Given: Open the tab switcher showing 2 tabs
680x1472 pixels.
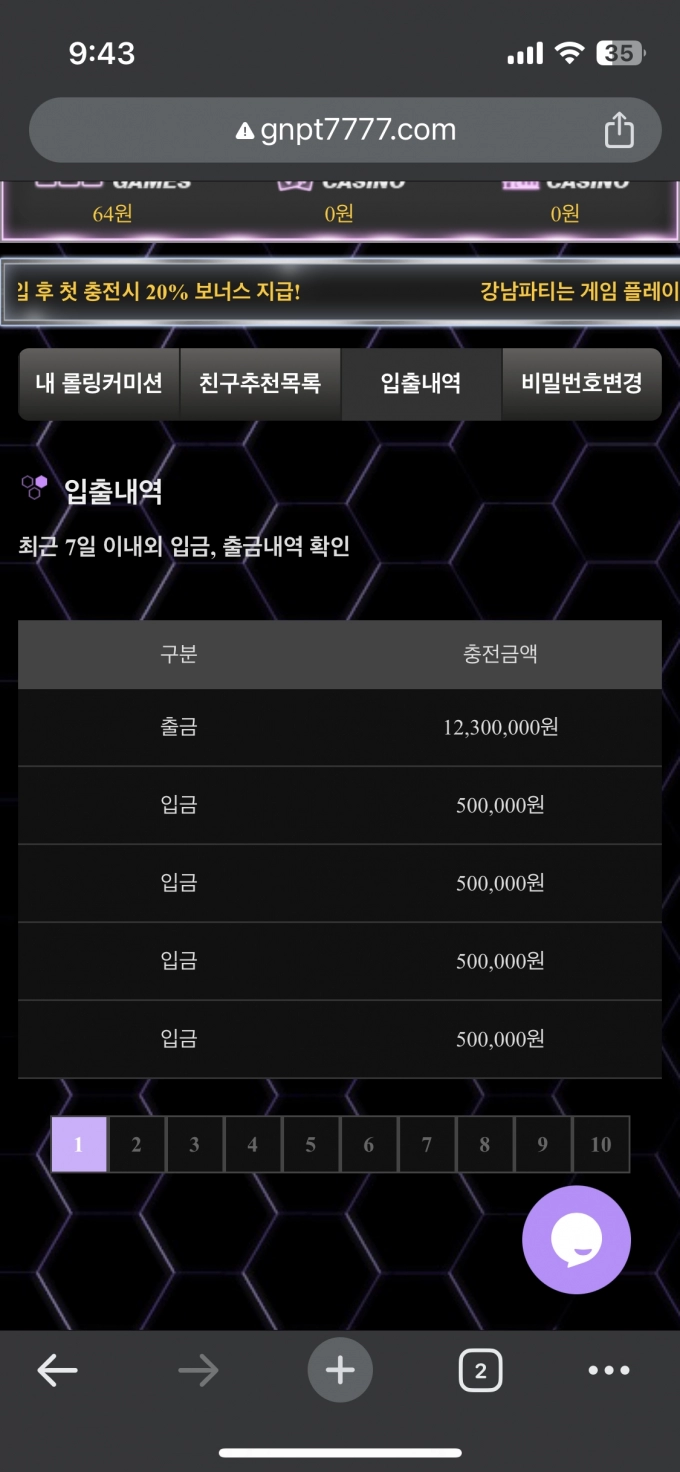Looking at the screenshot, I should (480, 1370).
